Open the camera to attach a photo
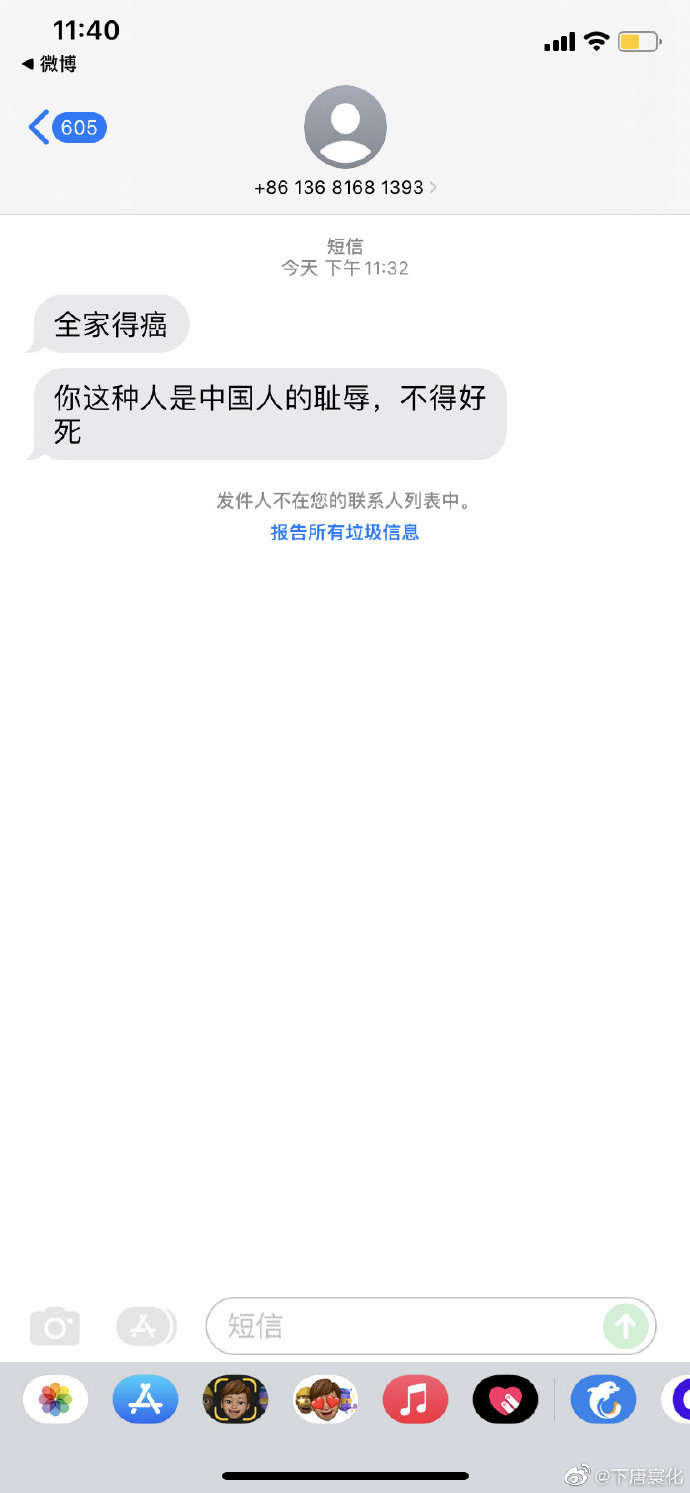This screenshot has height=1493, width=690. tap(55, 1326)
